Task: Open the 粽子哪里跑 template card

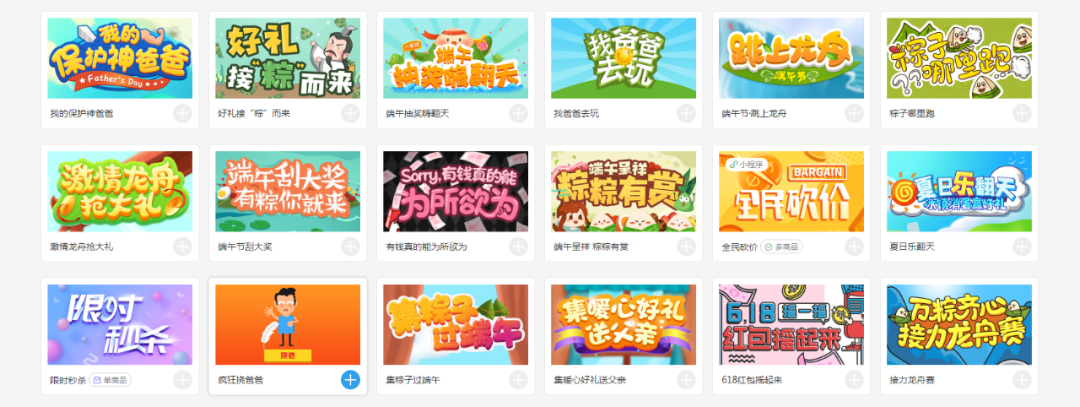Action: [959, 58]
